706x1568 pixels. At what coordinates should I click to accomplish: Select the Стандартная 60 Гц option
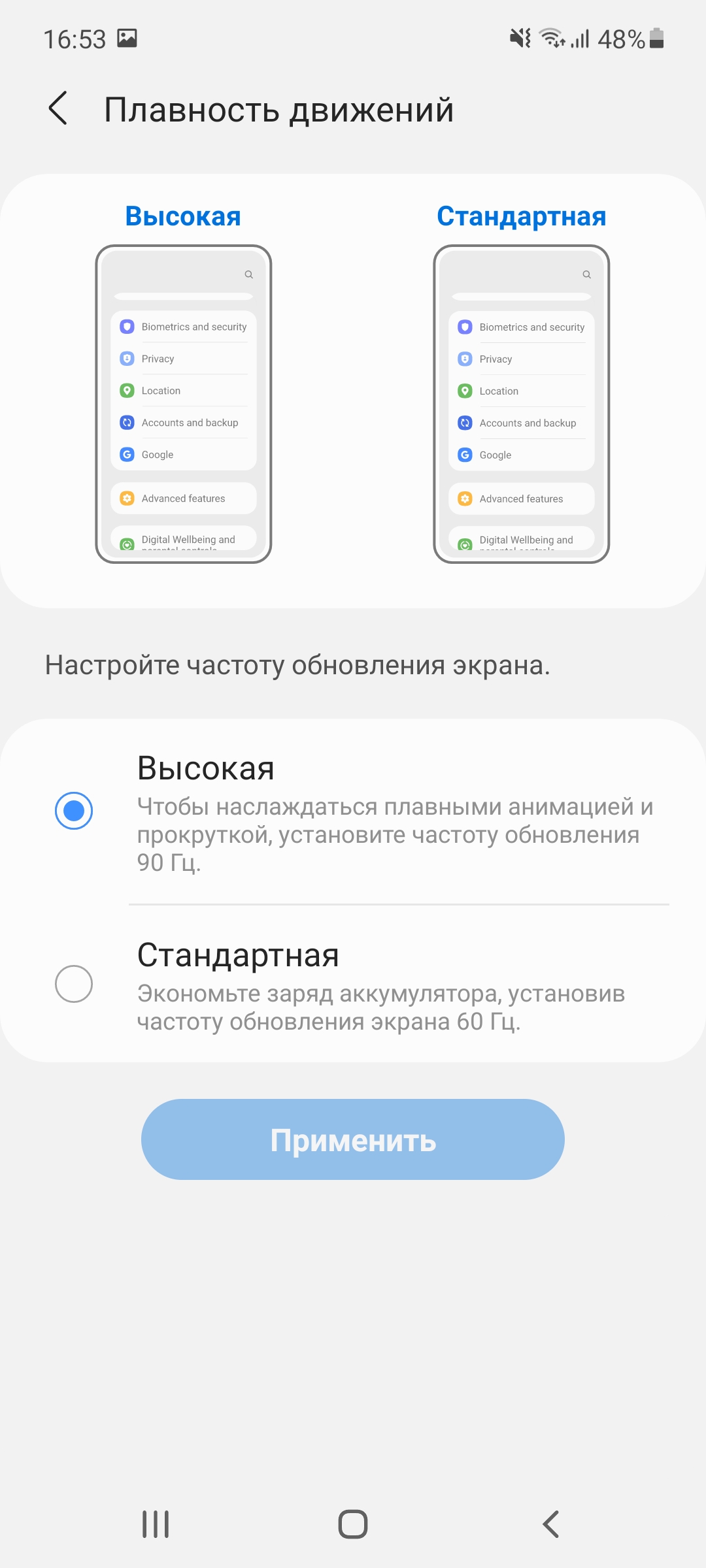click(74, 983)
